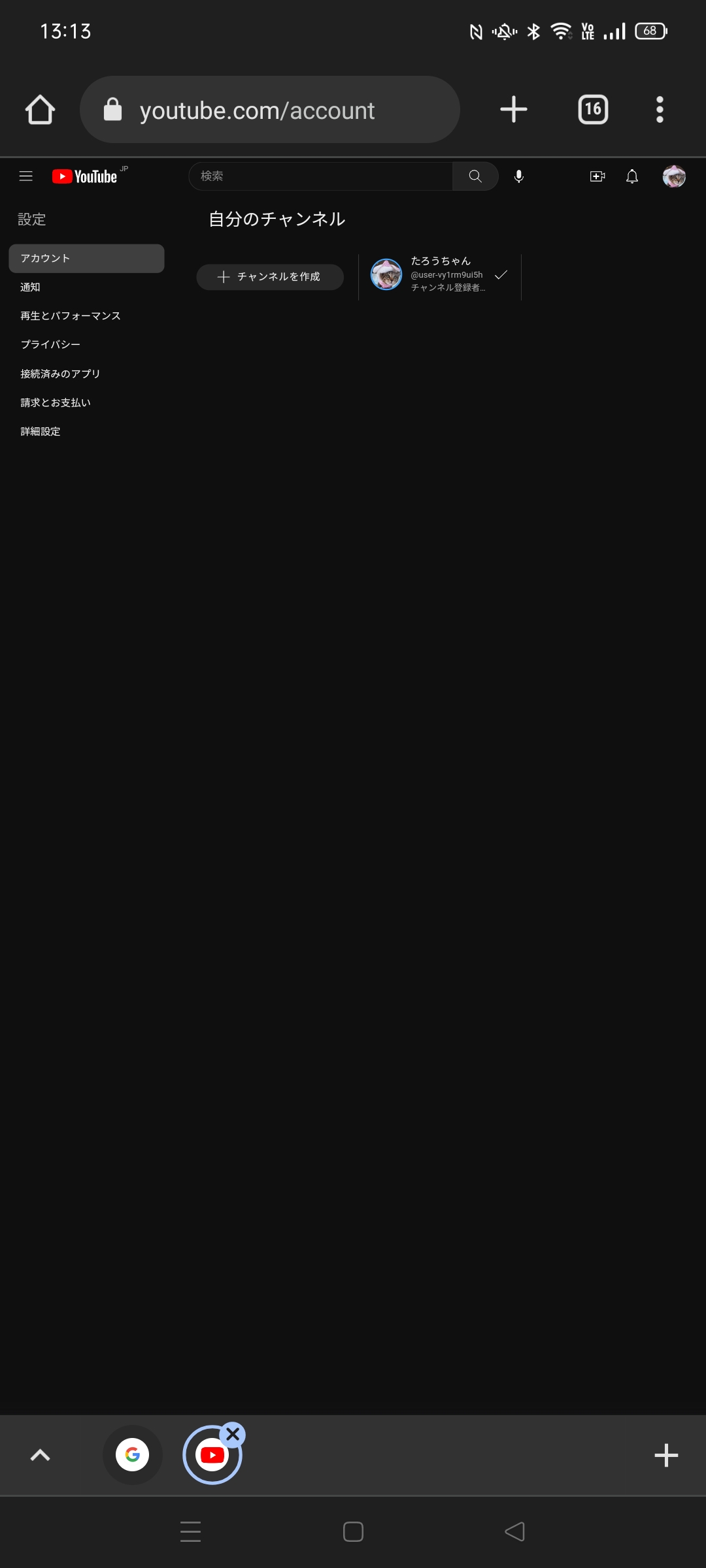The height and width of the screenshot is (1568, 706).
Task: Open the account avatar menu
Action: coord(674,176)
